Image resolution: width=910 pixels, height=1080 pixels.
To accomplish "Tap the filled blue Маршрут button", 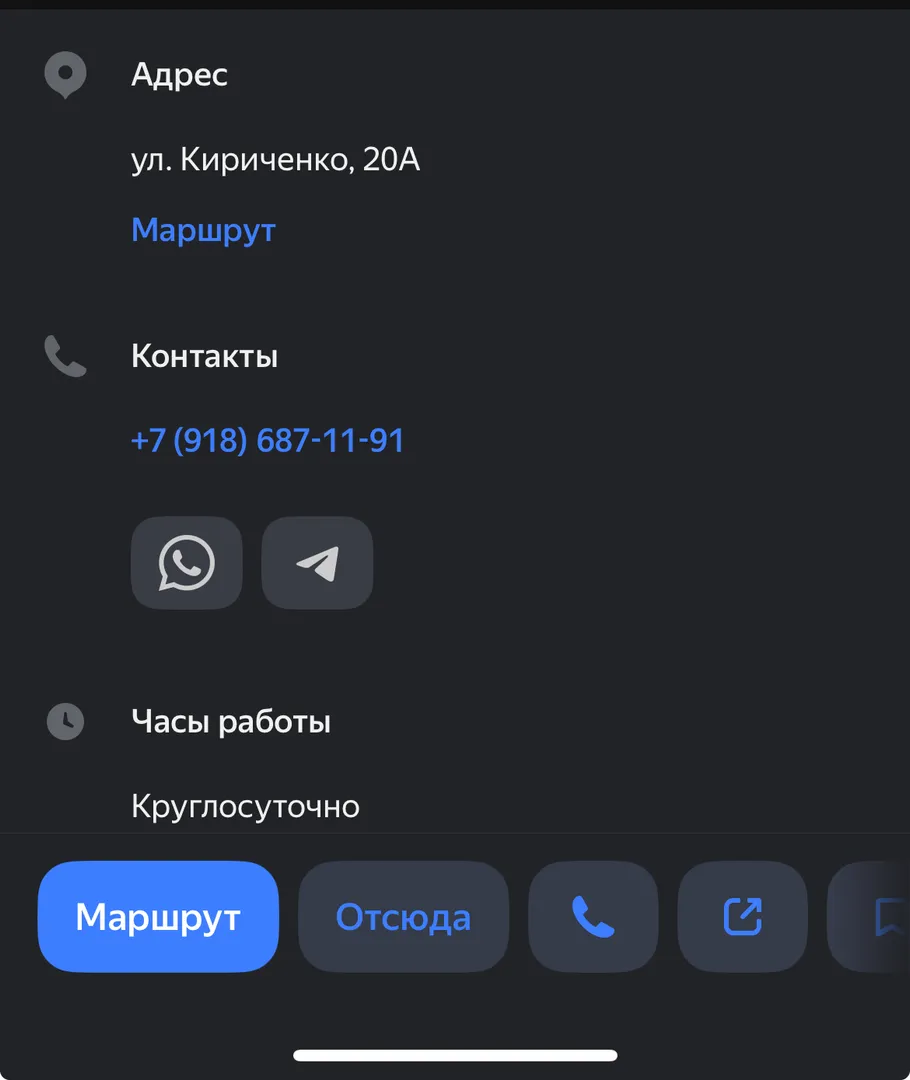I will point(158,917).
